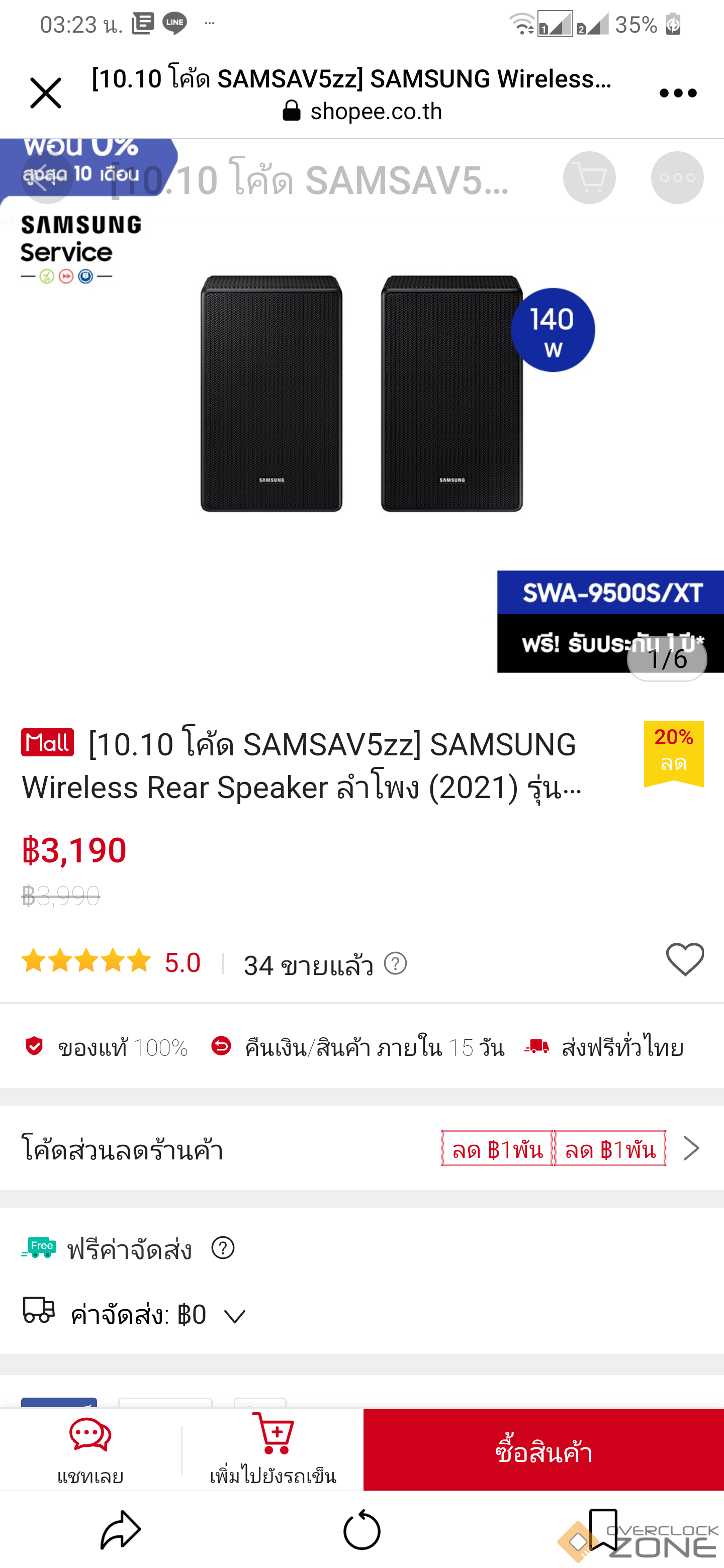Add product to favorites with heart icon

point(684,960)
